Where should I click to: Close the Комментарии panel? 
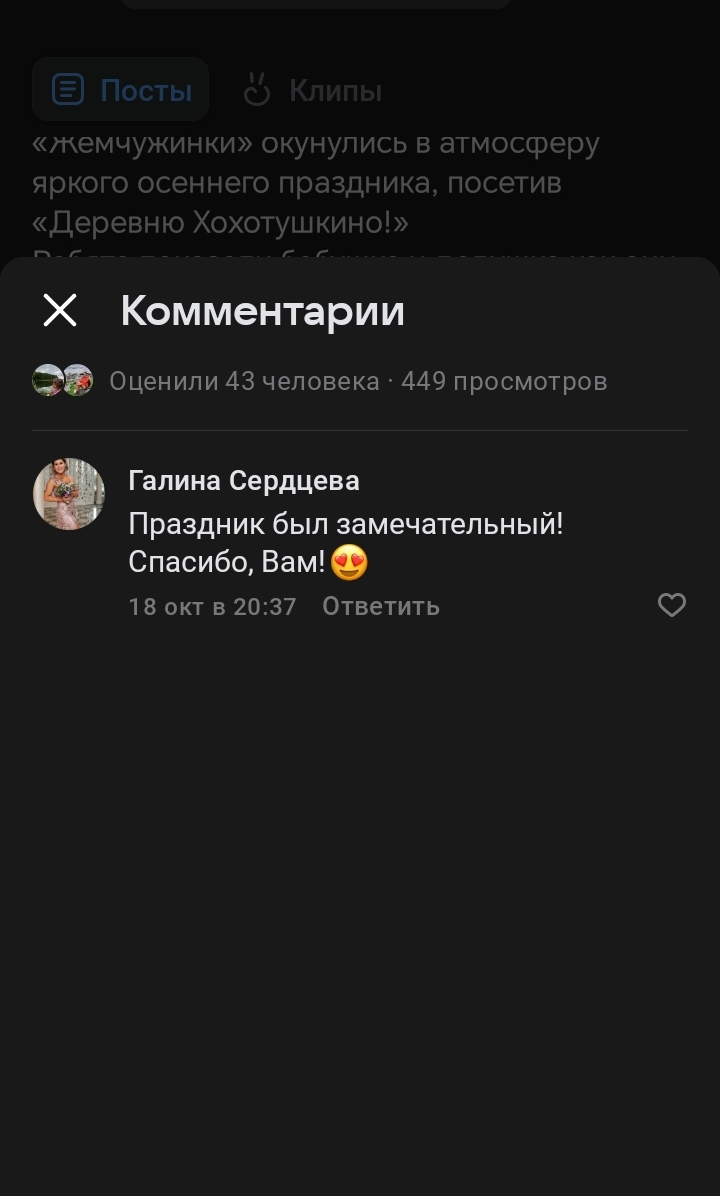click(x=60, y=311)
